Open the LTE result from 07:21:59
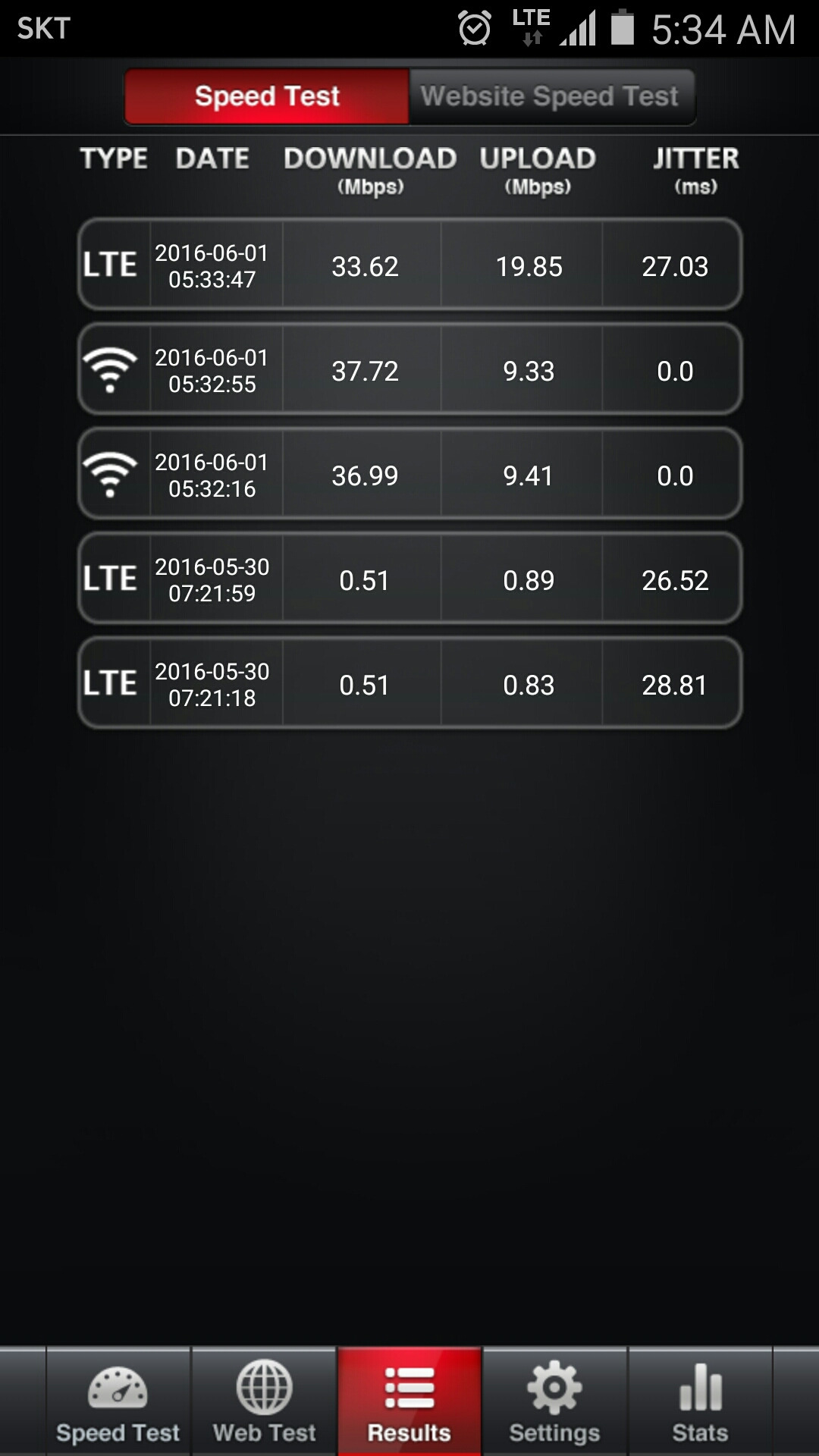 pos(409,579)
